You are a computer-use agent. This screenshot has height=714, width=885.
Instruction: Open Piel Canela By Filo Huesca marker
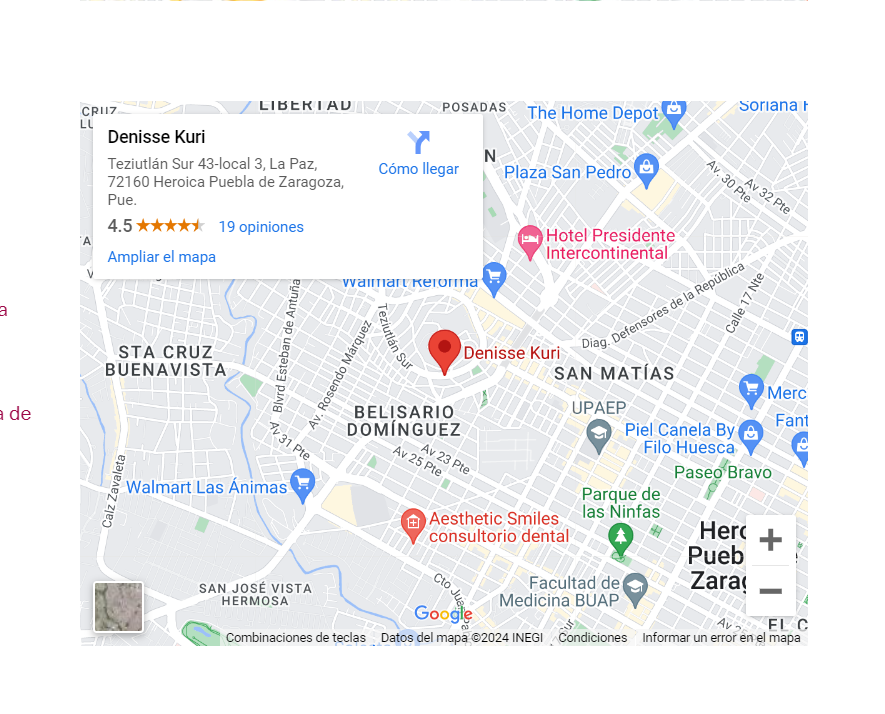[x=751, y=434]
